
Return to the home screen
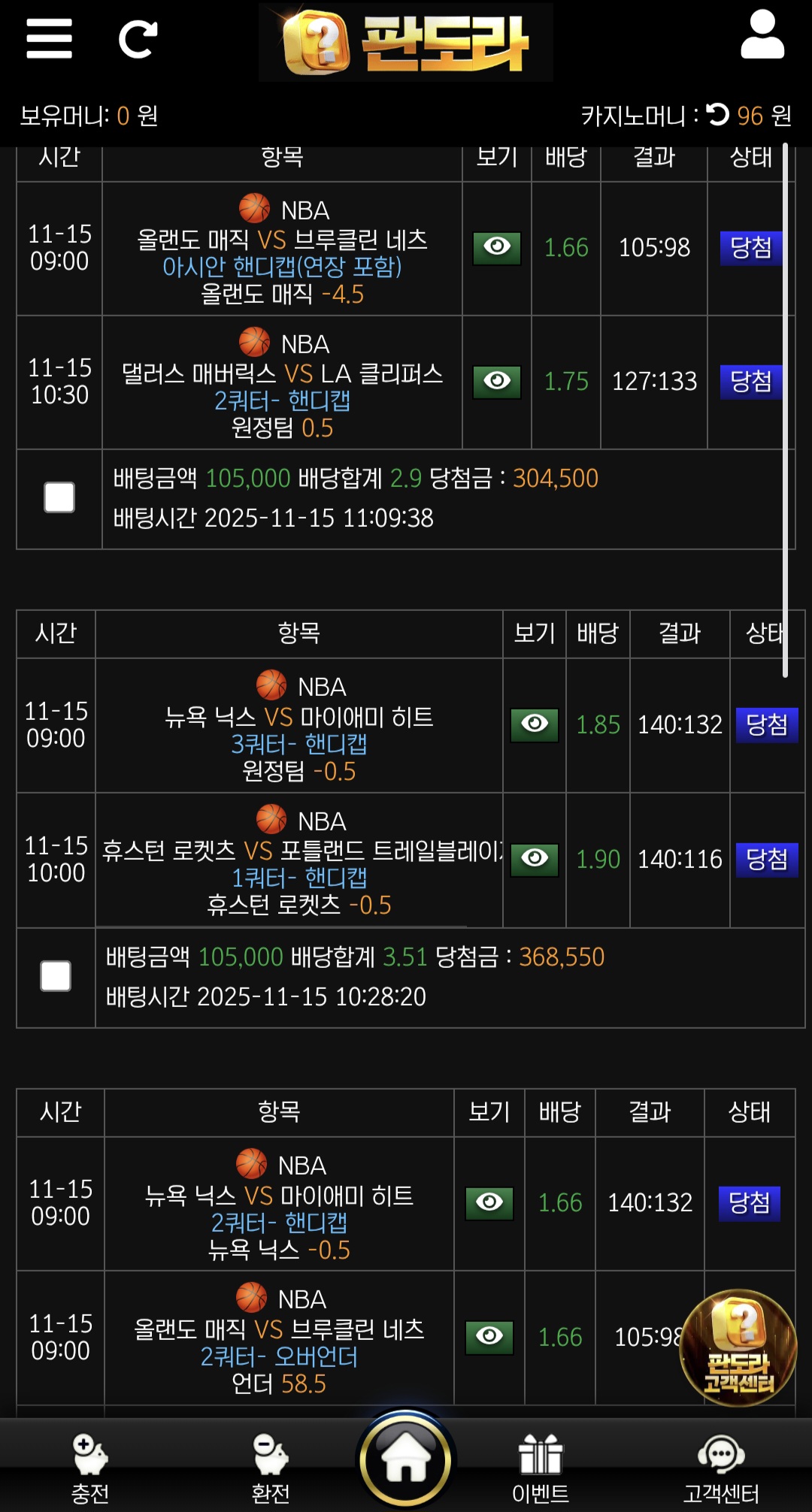(406, 1459)
